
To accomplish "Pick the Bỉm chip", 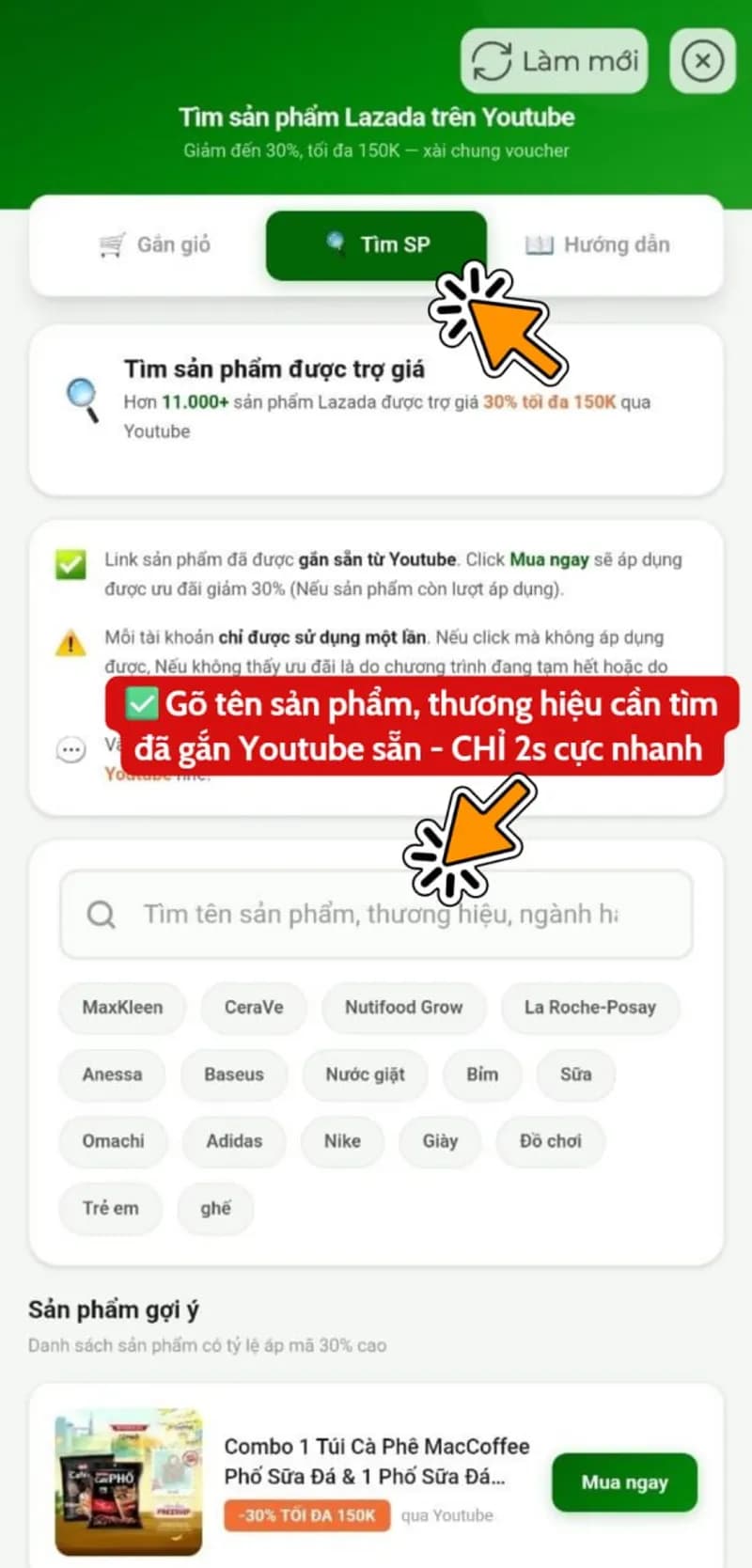I will (x=482, y=1074).
